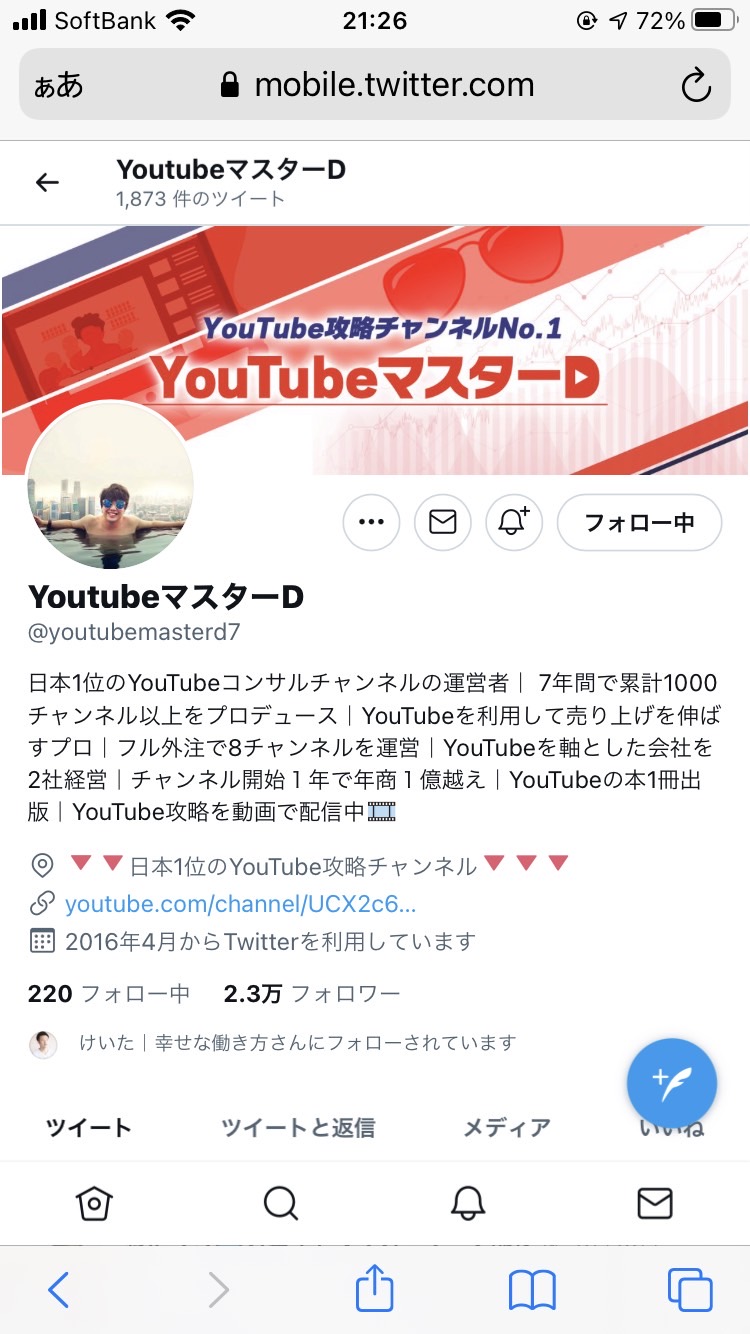Open the youtube.com/channel link
This screenshot has height=1334, width=750.
tap(240, 904)
